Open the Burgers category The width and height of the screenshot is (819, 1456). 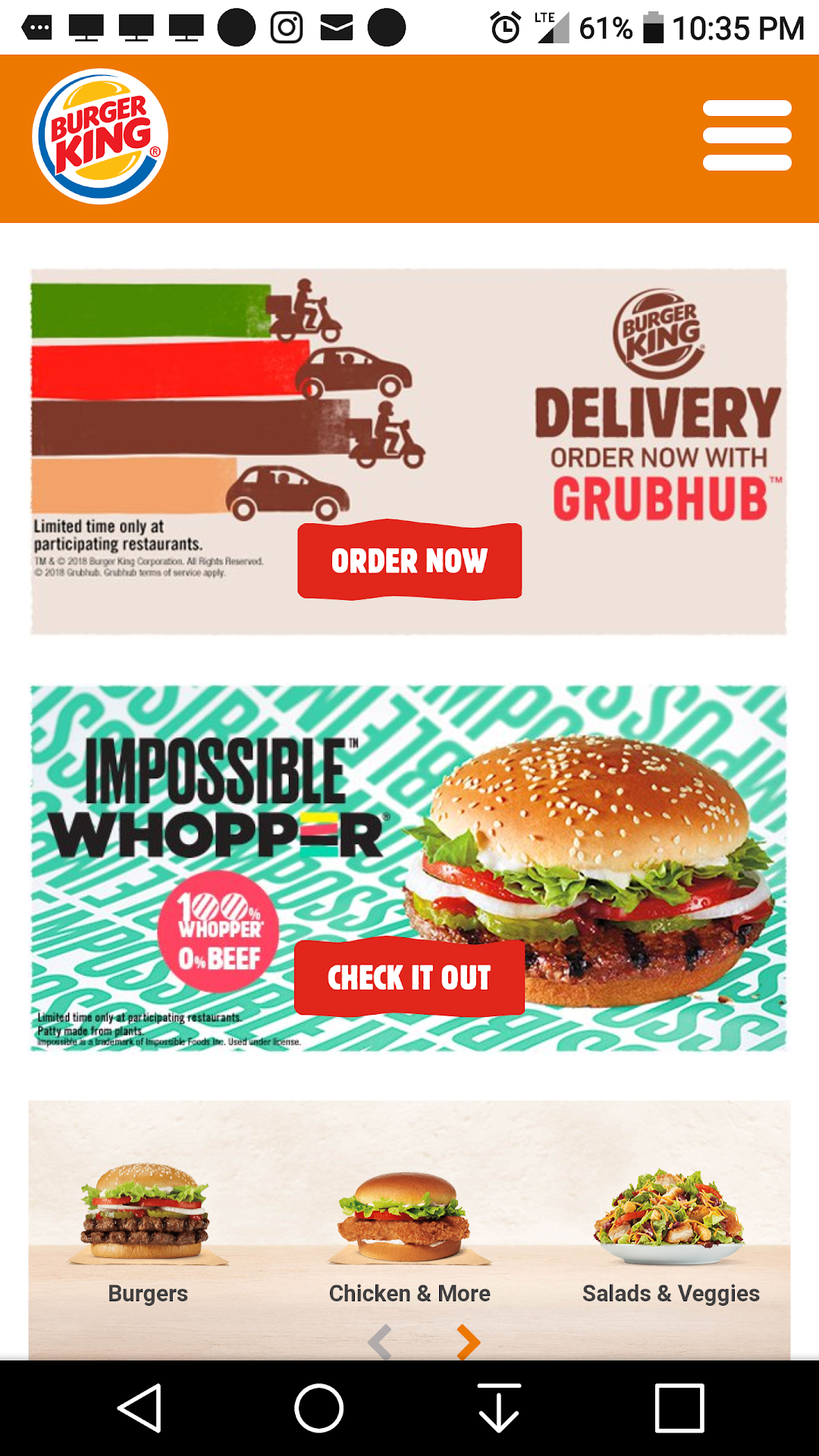[147, 1228]
